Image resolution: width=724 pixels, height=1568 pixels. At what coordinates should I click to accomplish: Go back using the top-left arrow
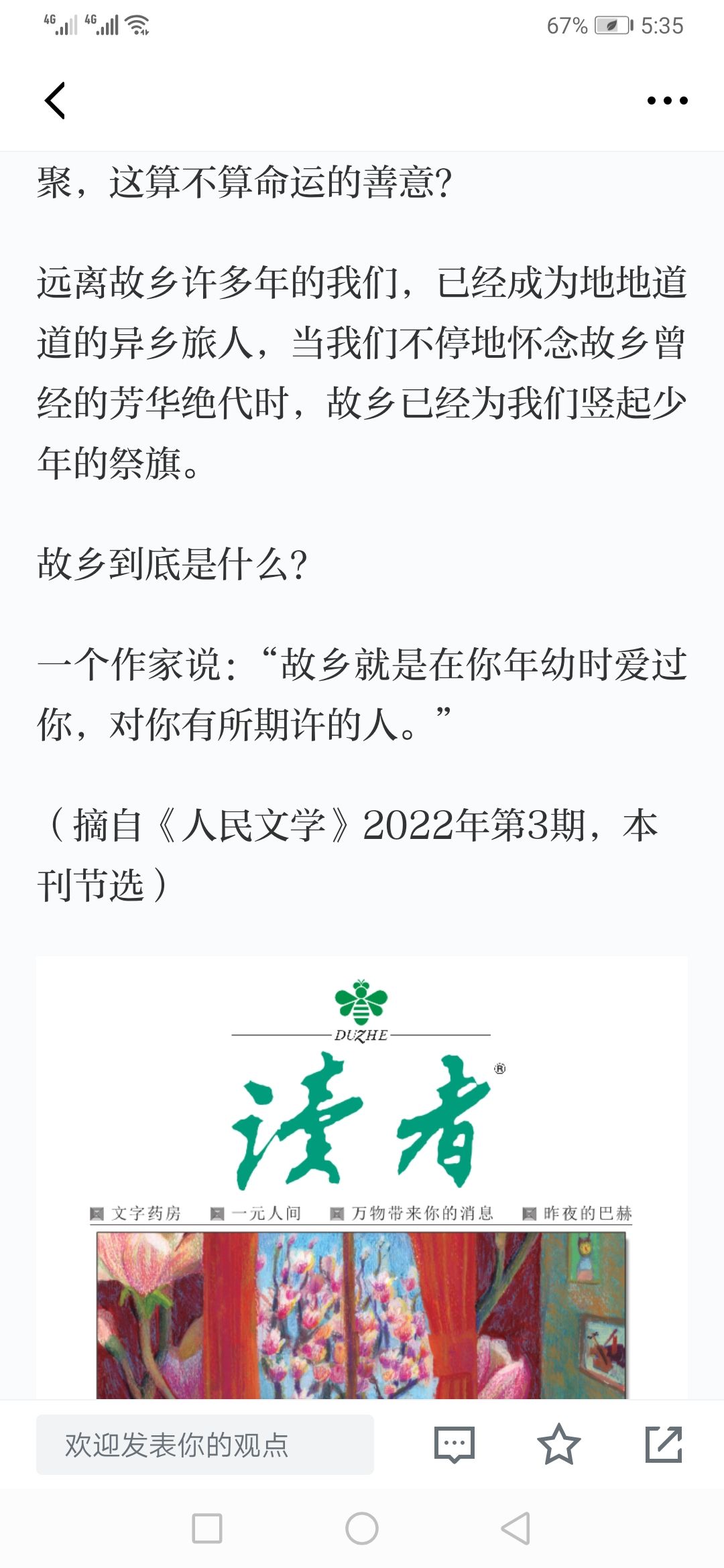55,101
